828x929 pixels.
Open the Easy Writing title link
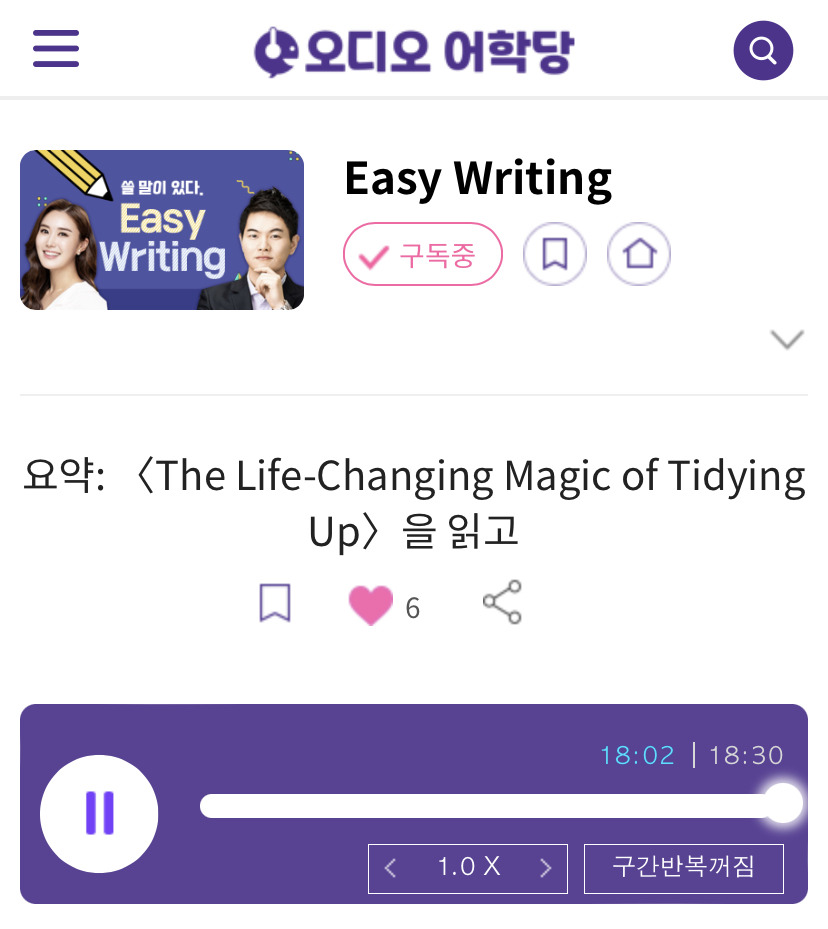(x=479, y=178)
